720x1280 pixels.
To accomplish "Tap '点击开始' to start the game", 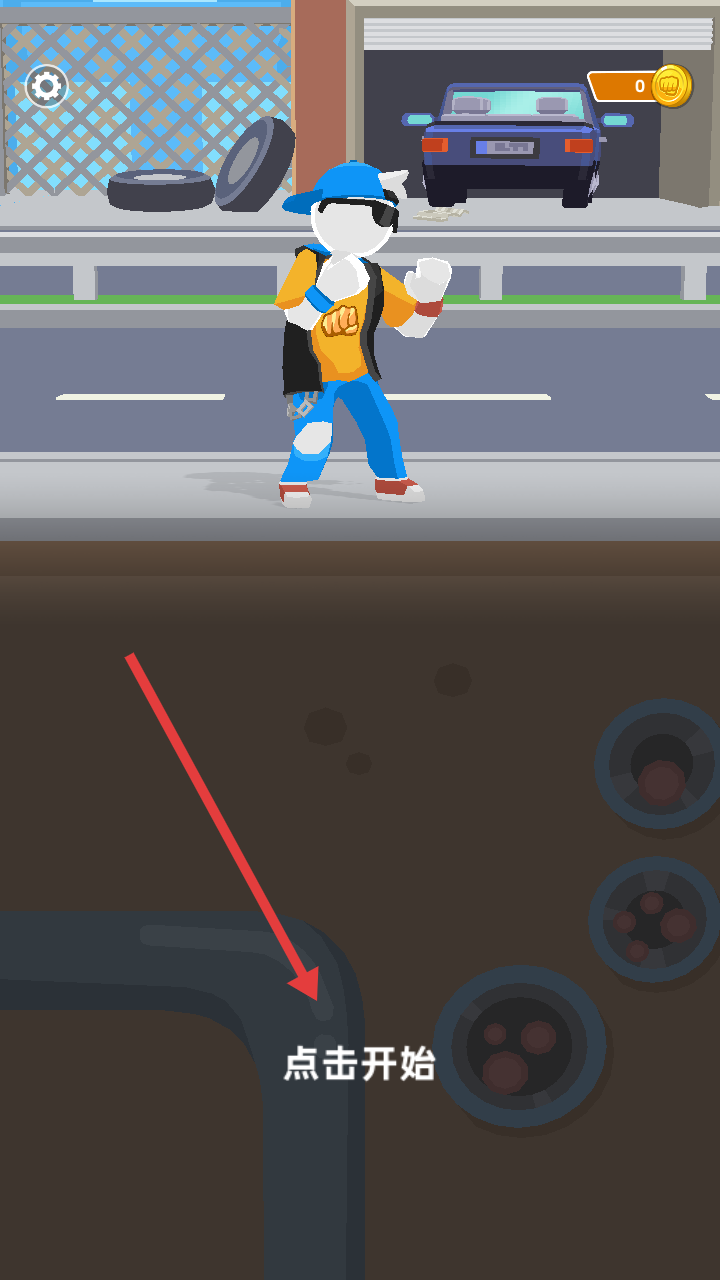I will tap(360, 1063).
